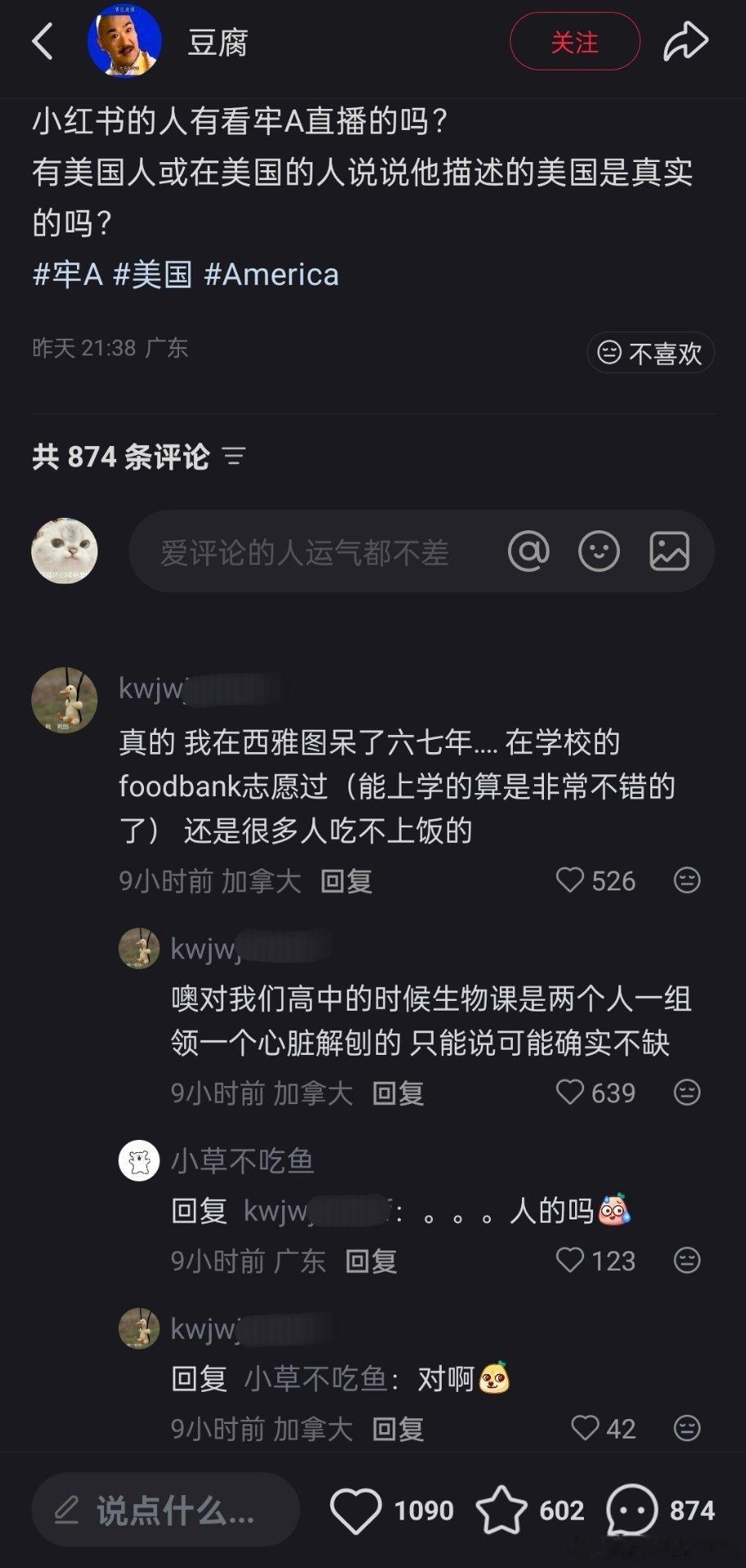
Task: Like 小草不吃鱼's reply comment
Action: [x=571, y=1261]
